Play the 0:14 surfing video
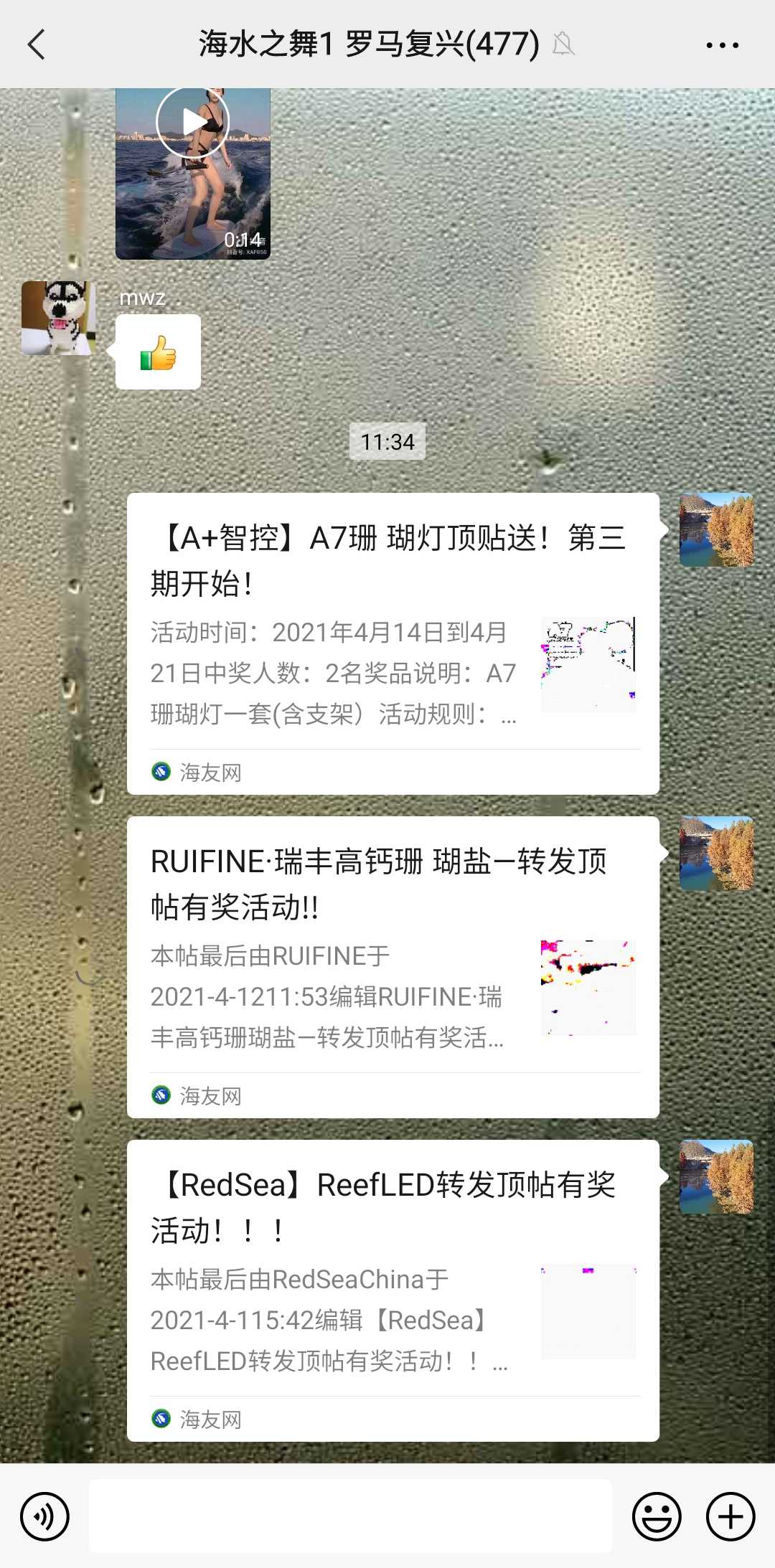The height and width of the screenshot is (1568, 775). (192, 122)
